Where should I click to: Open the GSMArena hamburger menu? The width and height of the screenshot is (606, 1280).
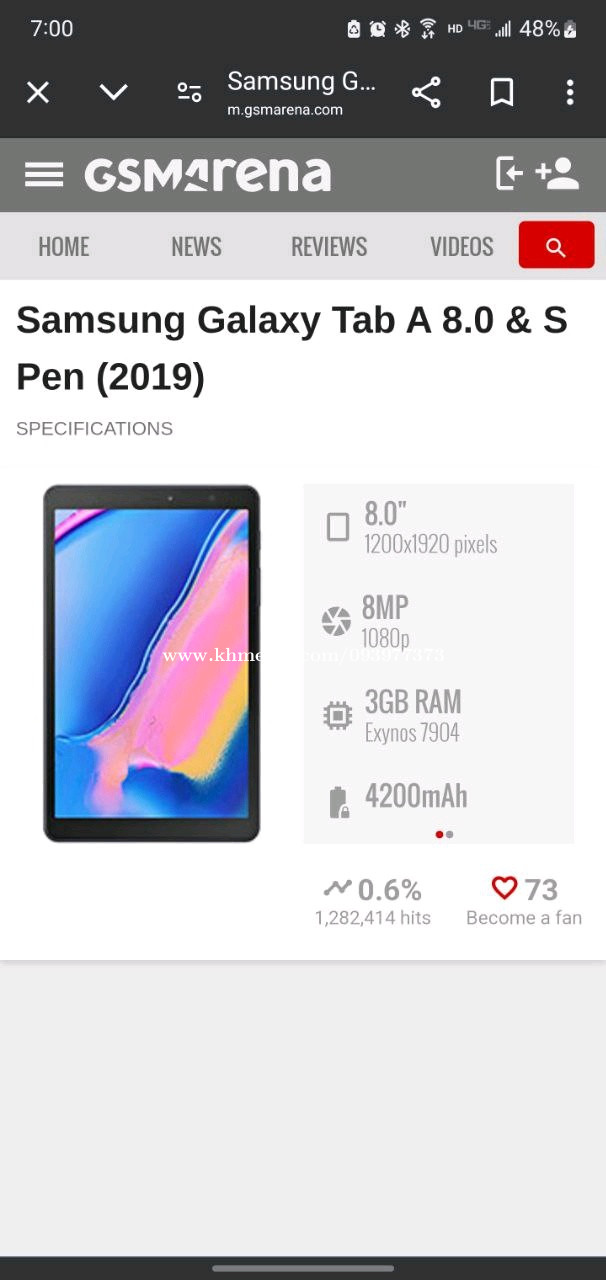[x=44, y=175]
